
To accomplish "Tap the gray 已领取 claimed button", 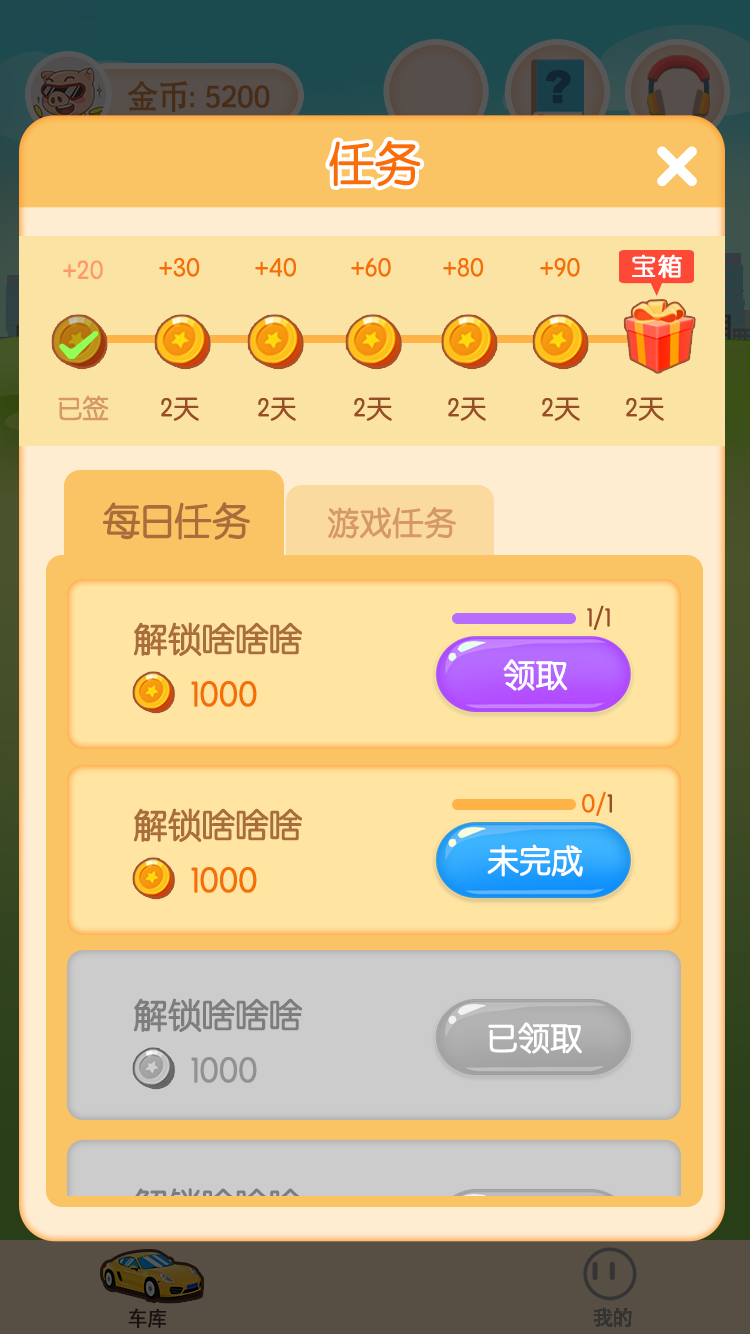I will [533, 1037].
